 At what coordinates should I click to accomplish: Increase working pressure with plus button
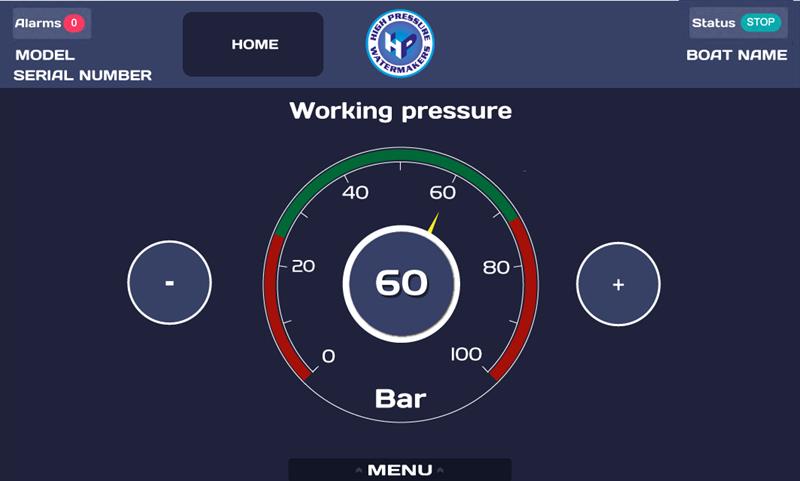[618, 284]
